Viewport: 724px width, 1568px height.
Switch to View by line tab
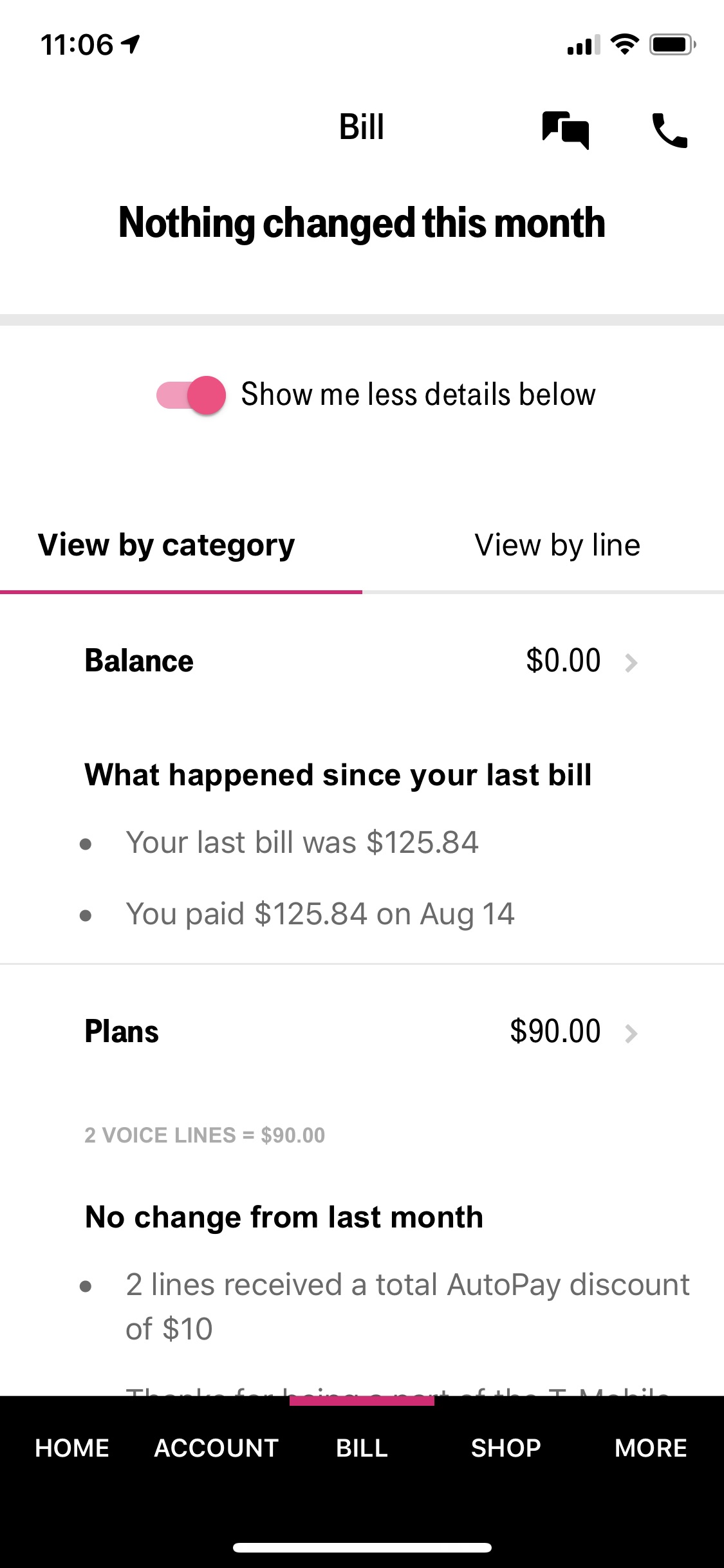[557, 545]
